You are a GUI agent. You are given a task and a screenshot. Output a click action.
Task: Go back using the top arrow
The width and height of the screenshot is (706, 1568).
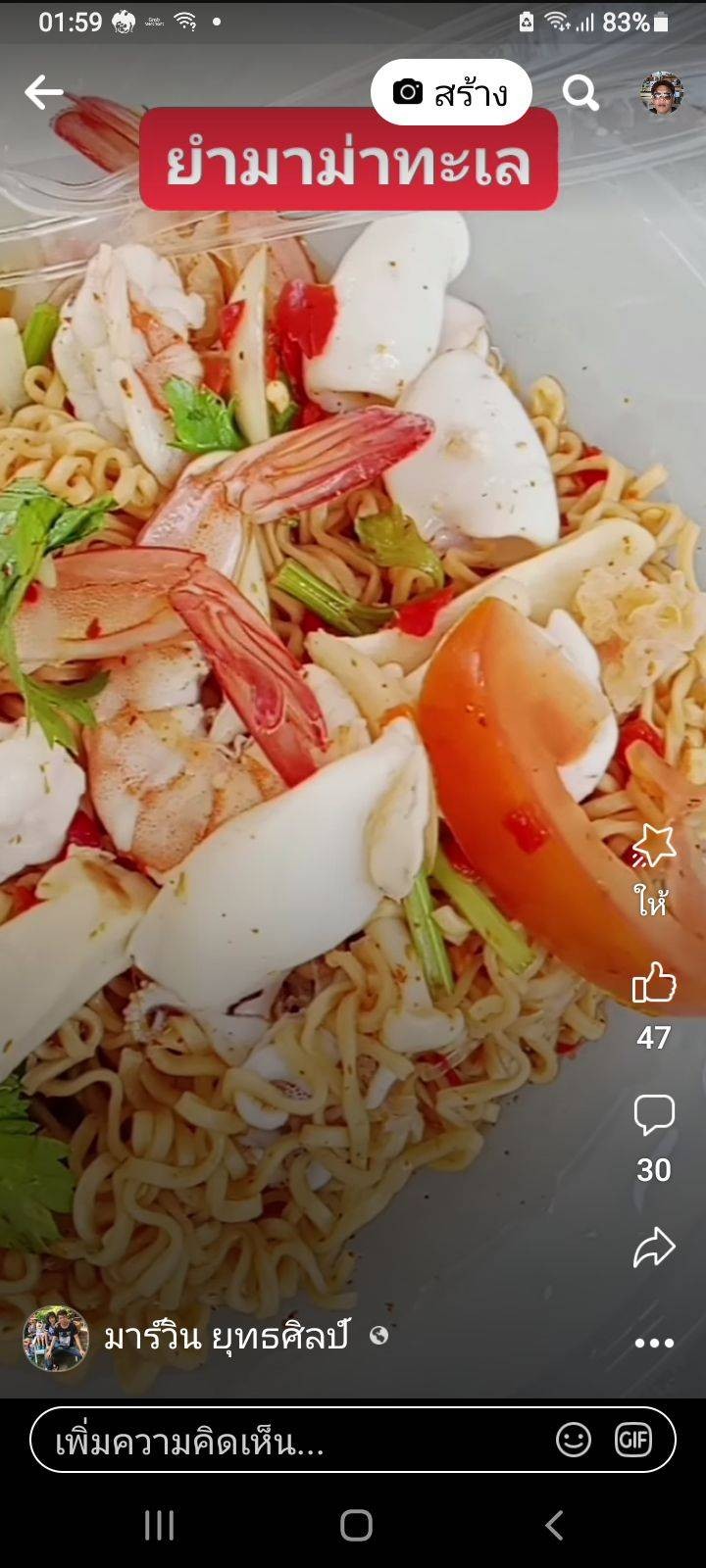[43, 93]
